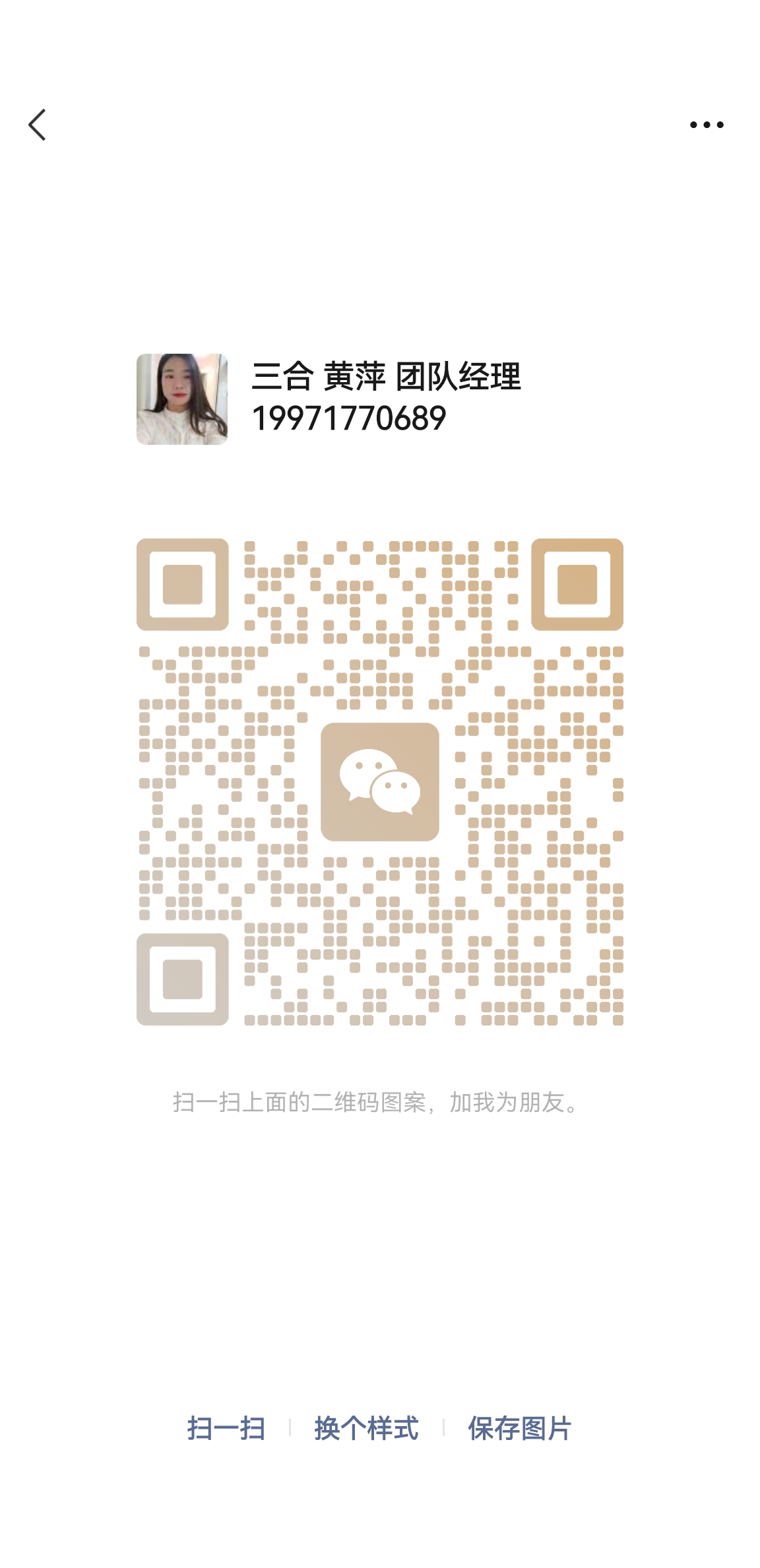
Task: Change QR style with 换个样式
Action: [366, 1428]
